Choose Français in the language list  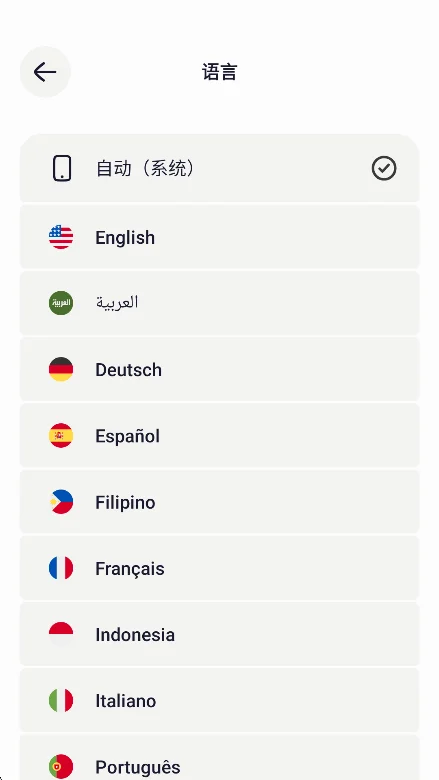(x=219, y=568)
